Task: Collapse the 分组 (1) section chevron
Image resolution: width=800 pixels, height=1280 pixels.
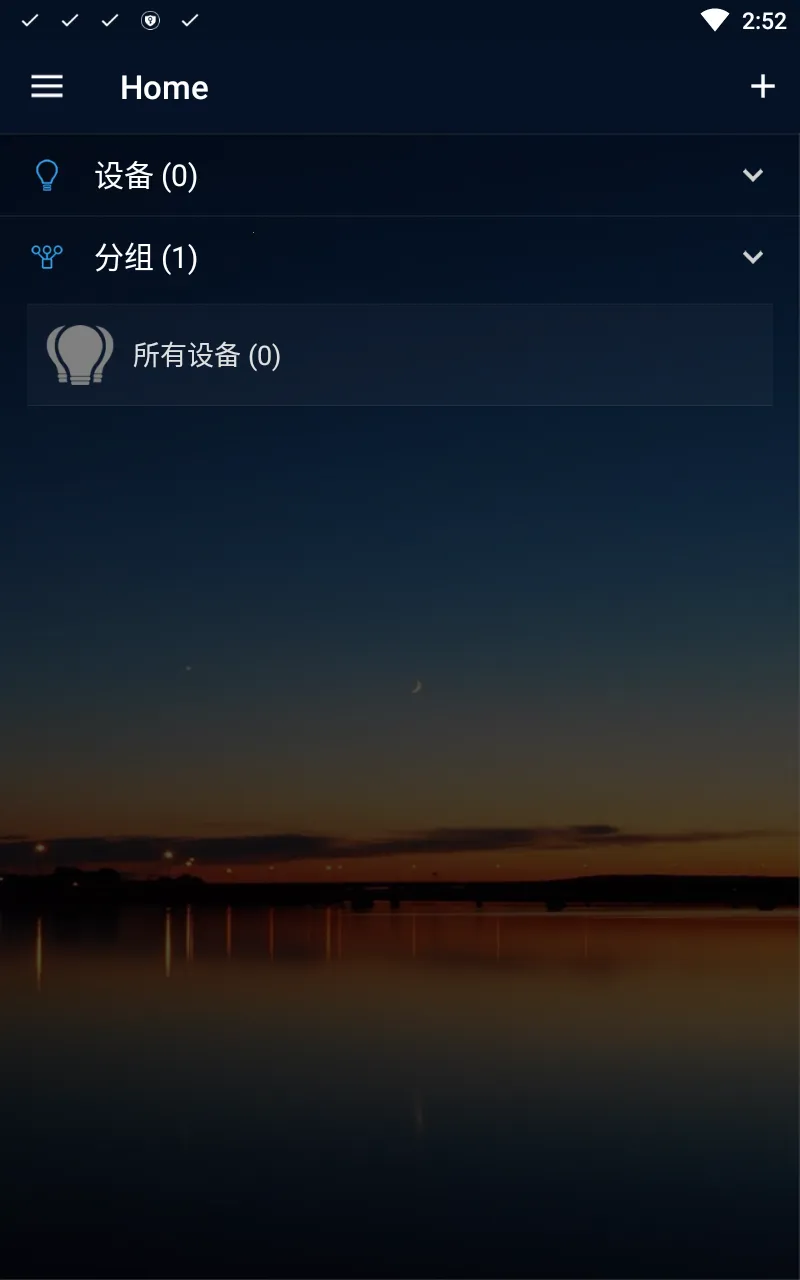Action: pyautogui.click(x=753, y=257)
